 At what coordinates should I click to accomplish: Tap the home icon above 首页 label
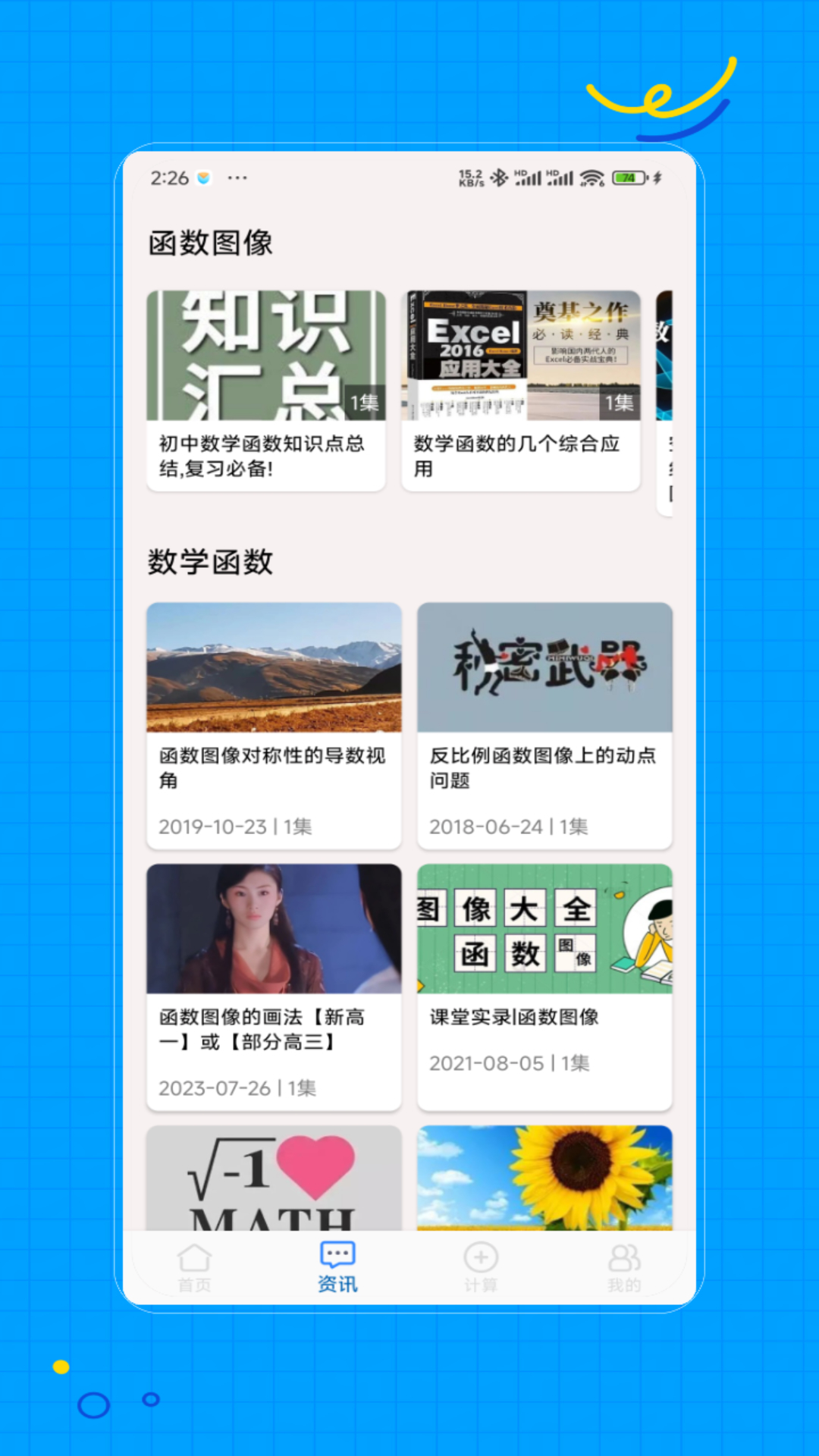tap(196, 1255)
